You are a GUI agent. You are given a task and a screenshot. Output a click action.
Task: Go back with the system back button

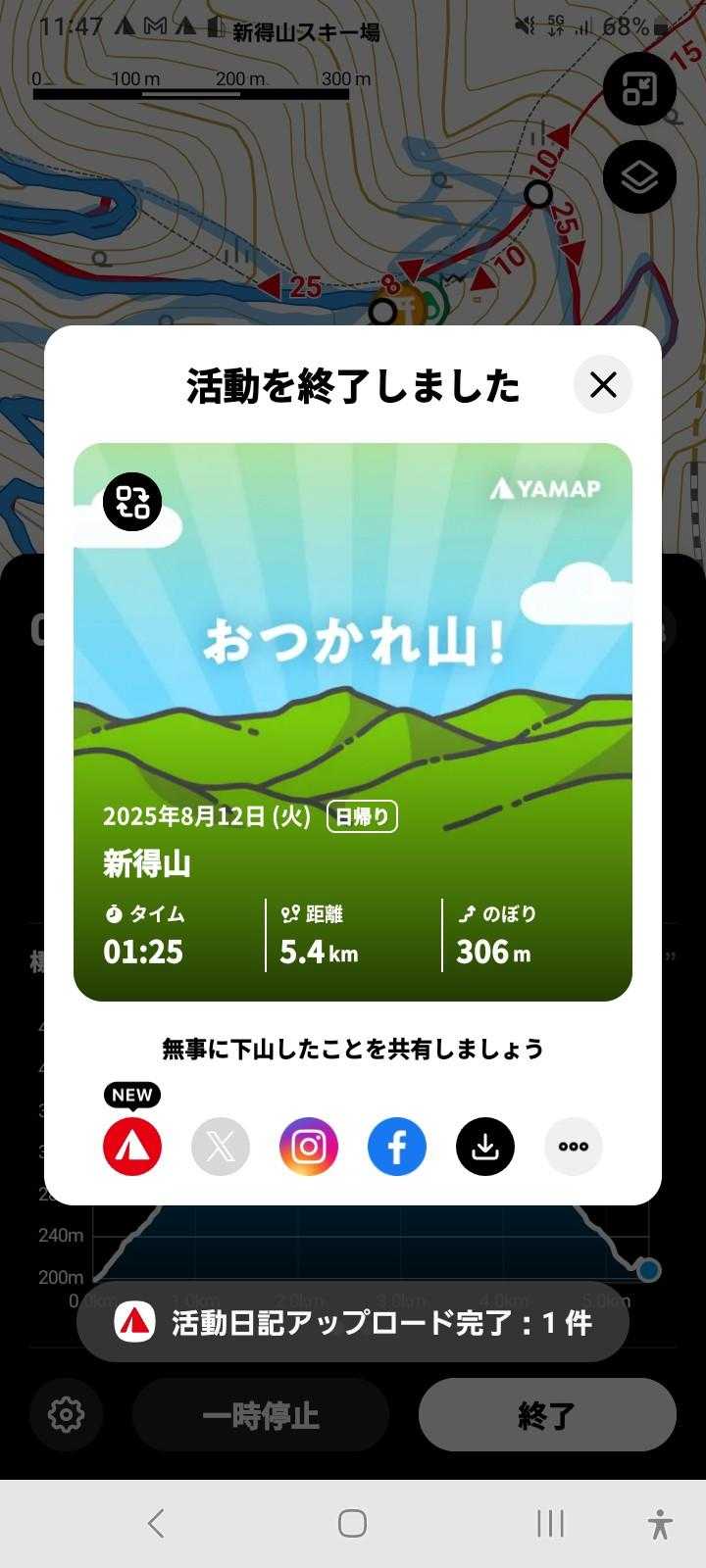click(x=156, y=1523)
